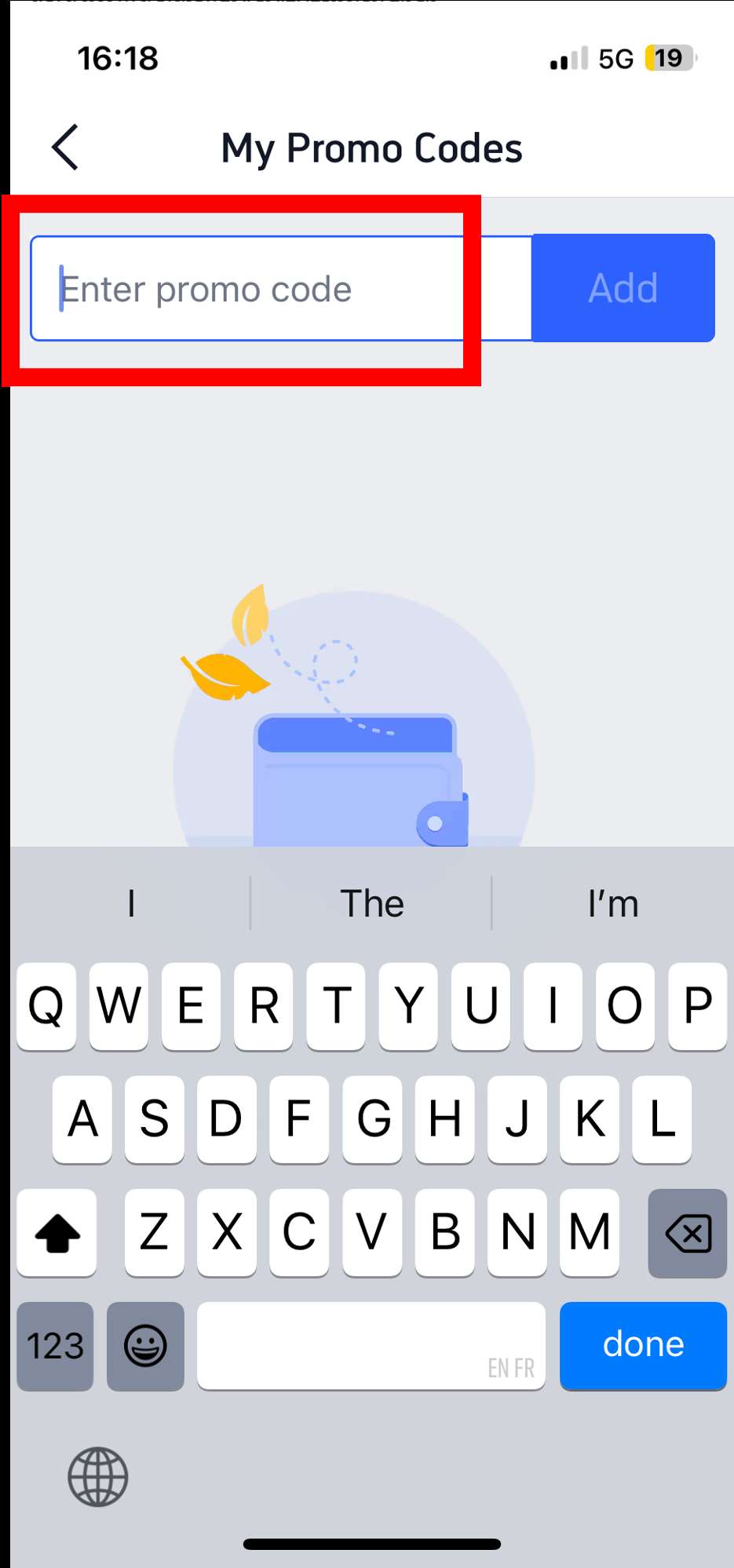Tap the Shift key on the keyboard
The width and height of the screenshot is (734, 1568).
pos(57,1233)
